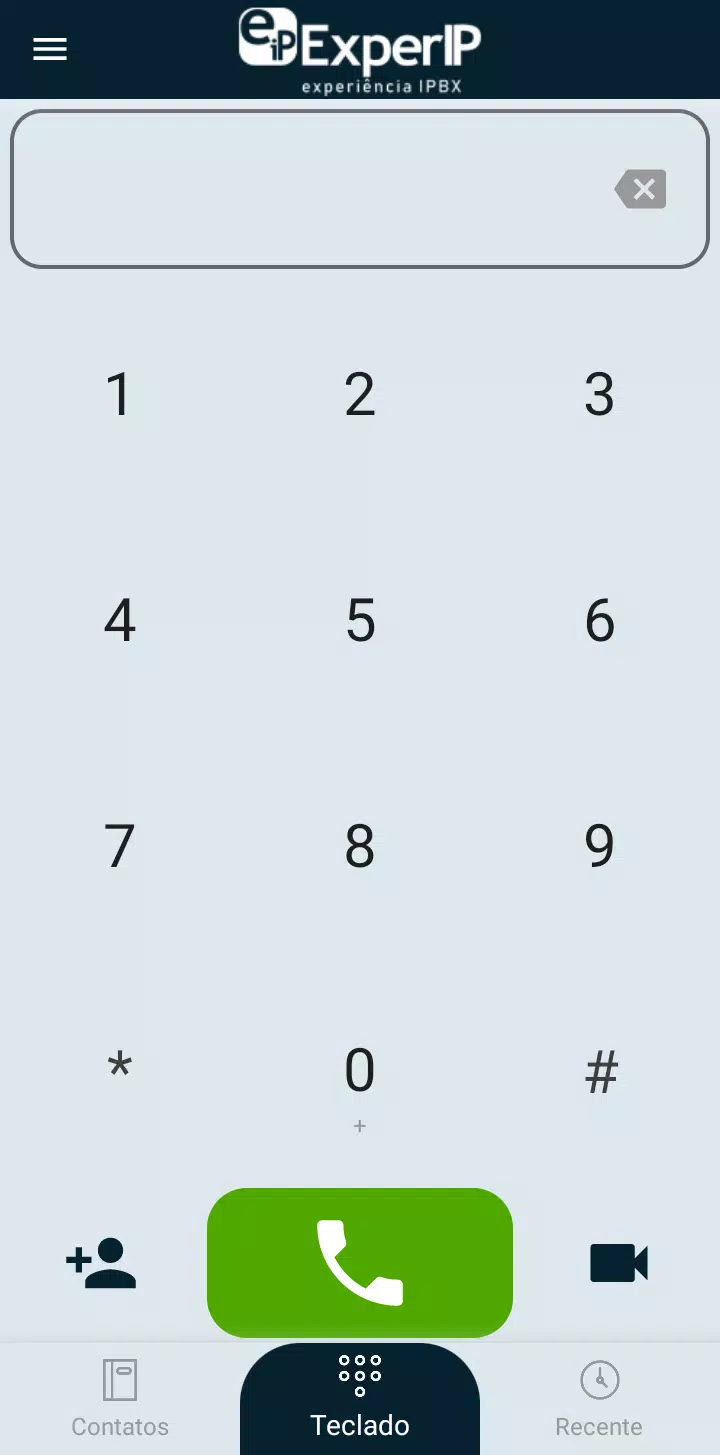Dial digit 1 on keypad
720x1455 pixels.
point(119,395)
